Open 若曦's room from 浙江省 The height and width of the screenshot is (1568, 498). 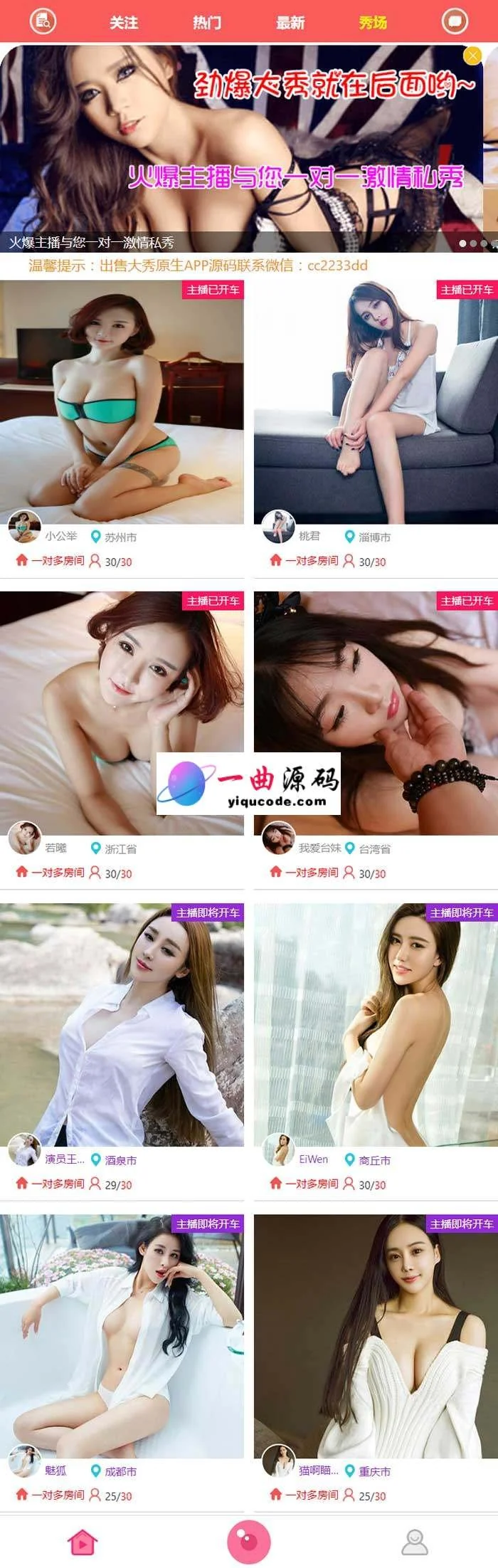[122, 712]
